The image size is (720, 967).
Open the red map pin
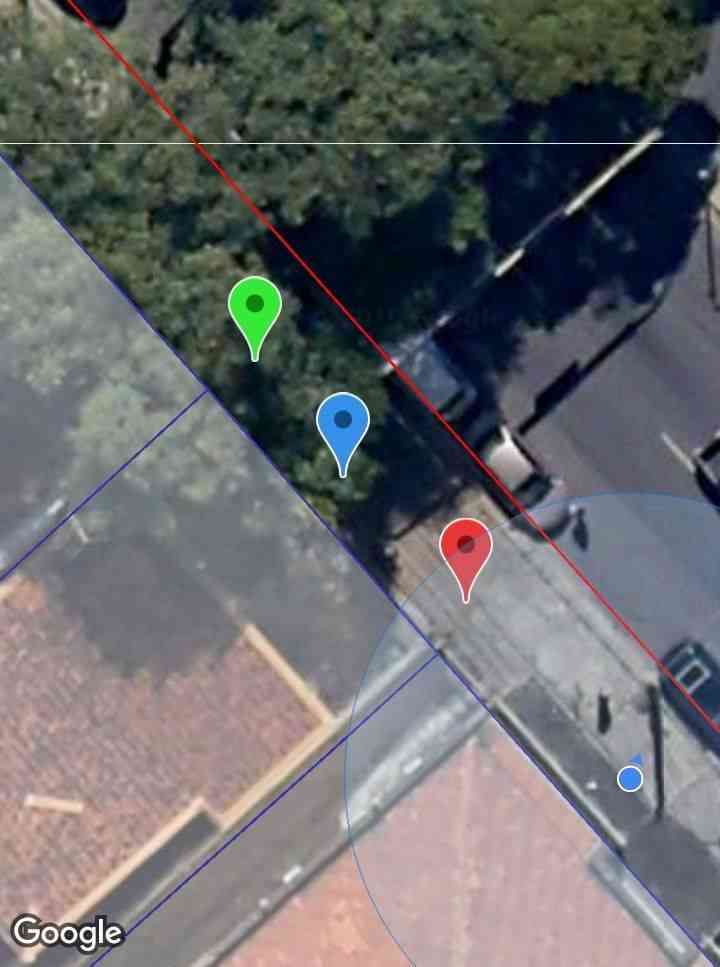point(466,548)
